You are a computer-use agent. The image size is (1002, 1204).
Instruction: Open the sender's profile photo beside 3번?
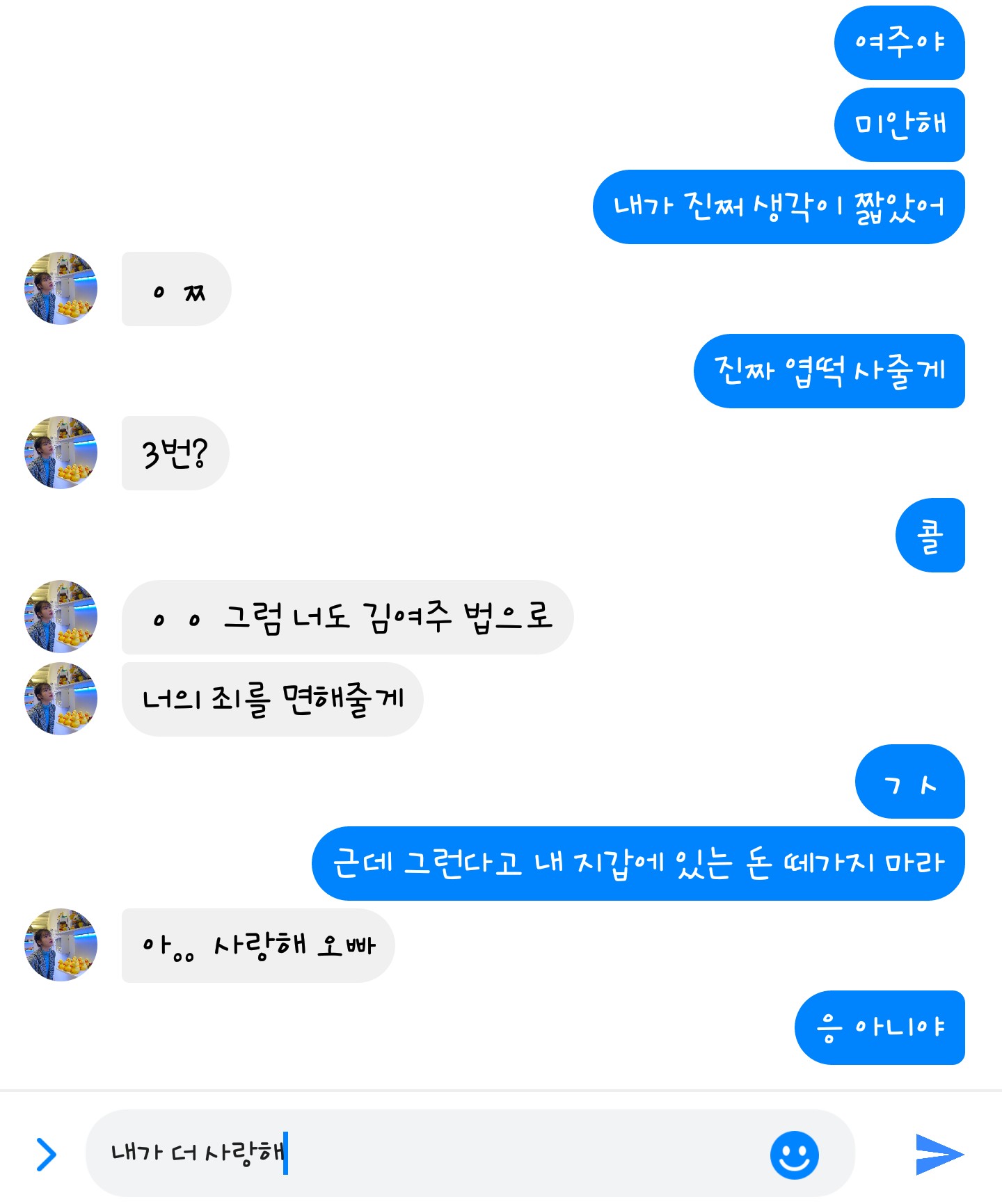click(61, 453)
